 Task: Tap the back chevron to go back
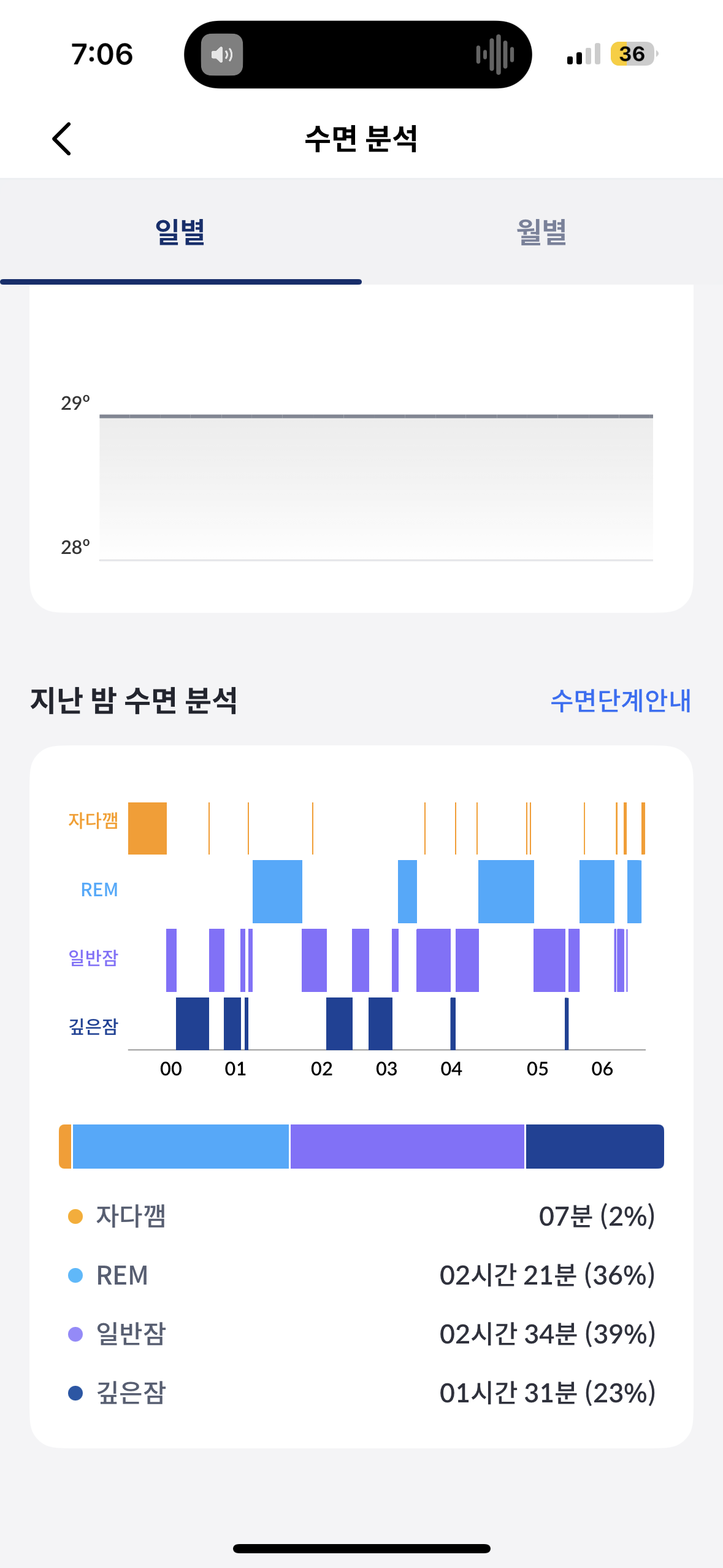tap(62, 139)
